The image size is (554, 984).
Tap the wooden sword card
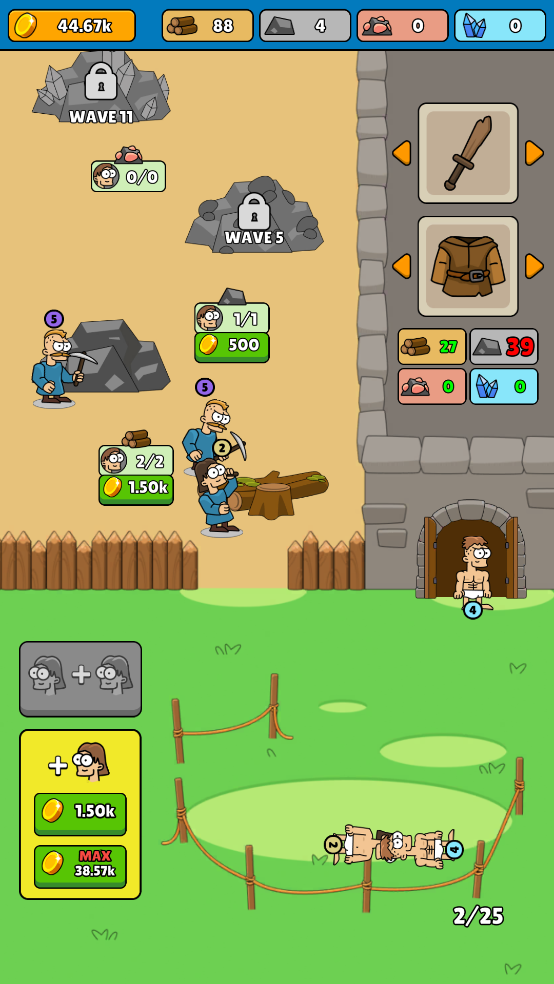[x=468, y=153]
